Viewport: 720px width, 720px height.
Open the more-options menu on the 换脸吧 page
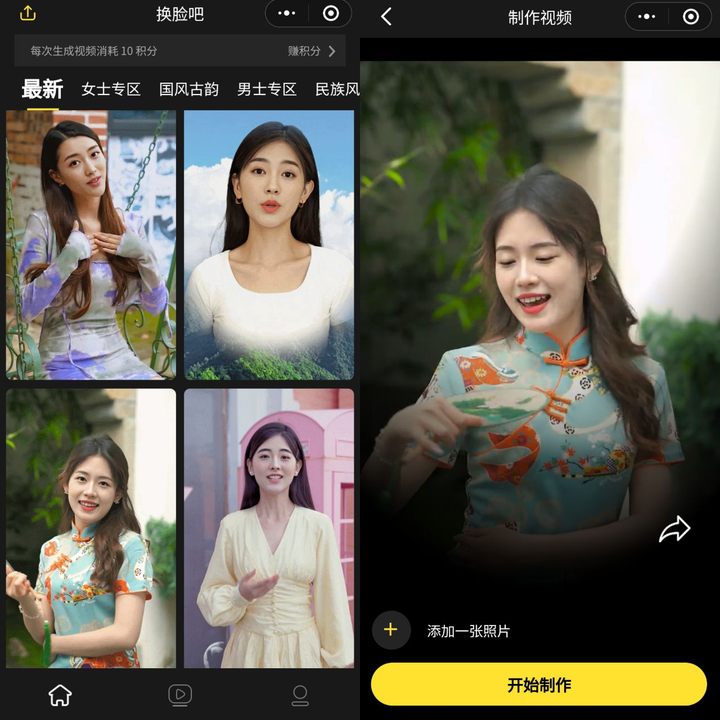[287, 14]
